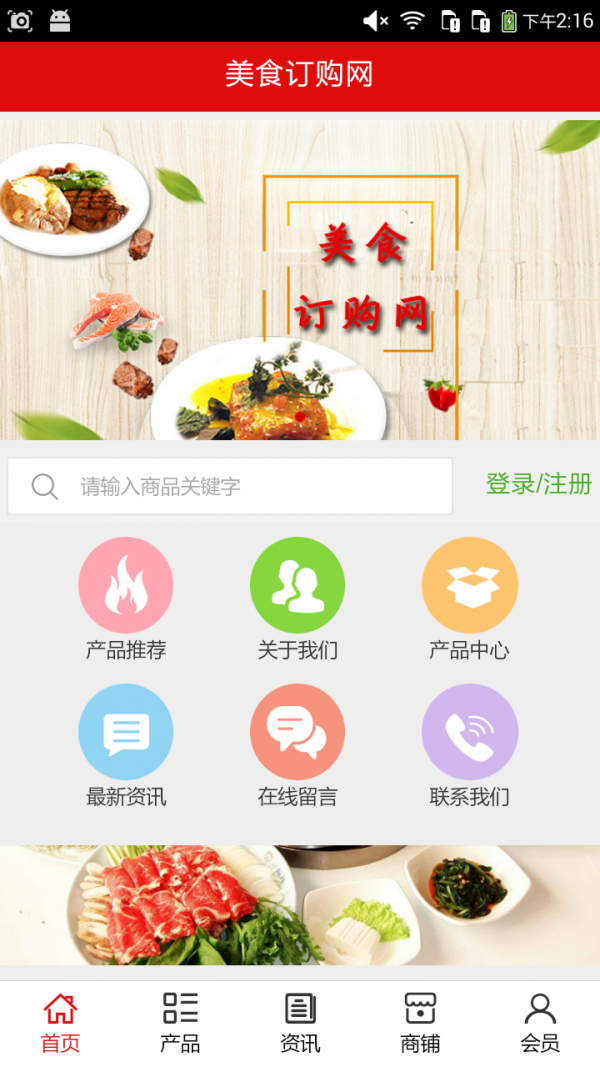Switch to the 资讯 news tab
Image resolution: width=600 pixels, height=1067 pixels.
[x=300, y=1022]
